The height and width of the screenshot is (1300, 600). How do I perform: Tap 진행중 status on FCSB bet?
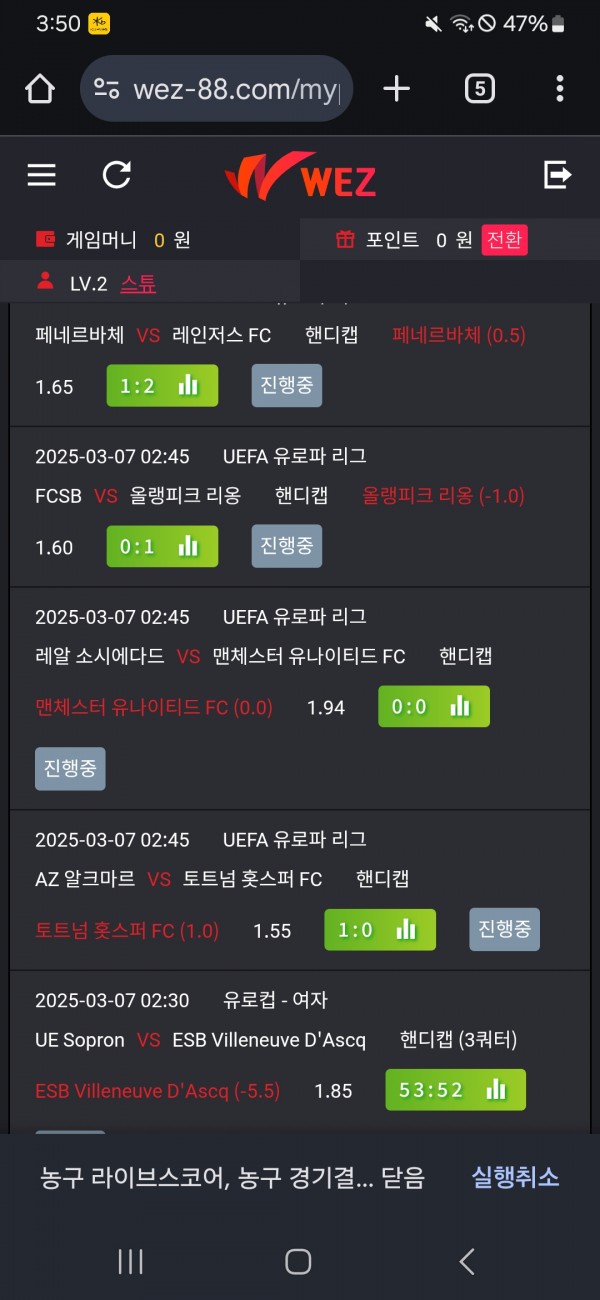click(x=287, y=546)
